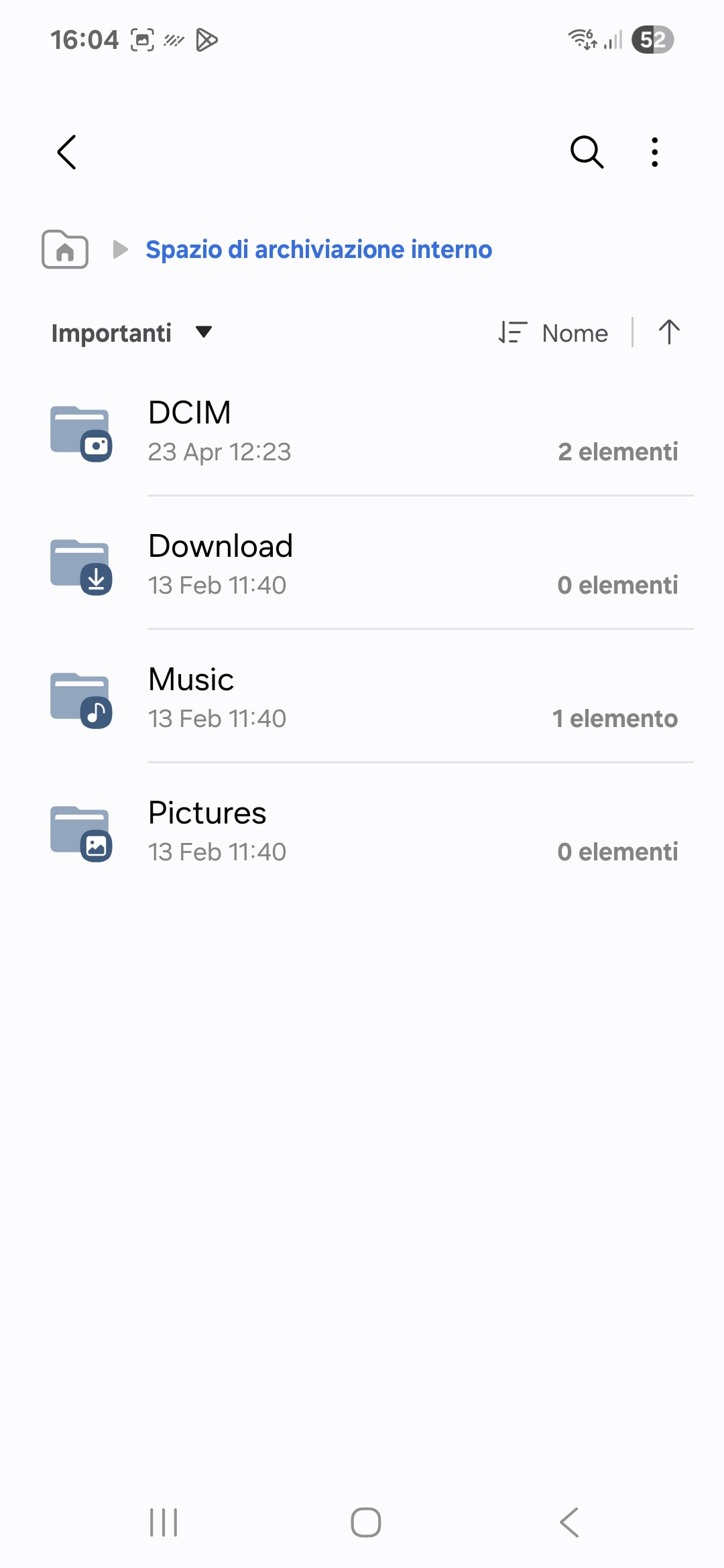Go to the home screen via navigation bar
Viewport: 724px width, 1568px height.
(x=366, y=1522)
